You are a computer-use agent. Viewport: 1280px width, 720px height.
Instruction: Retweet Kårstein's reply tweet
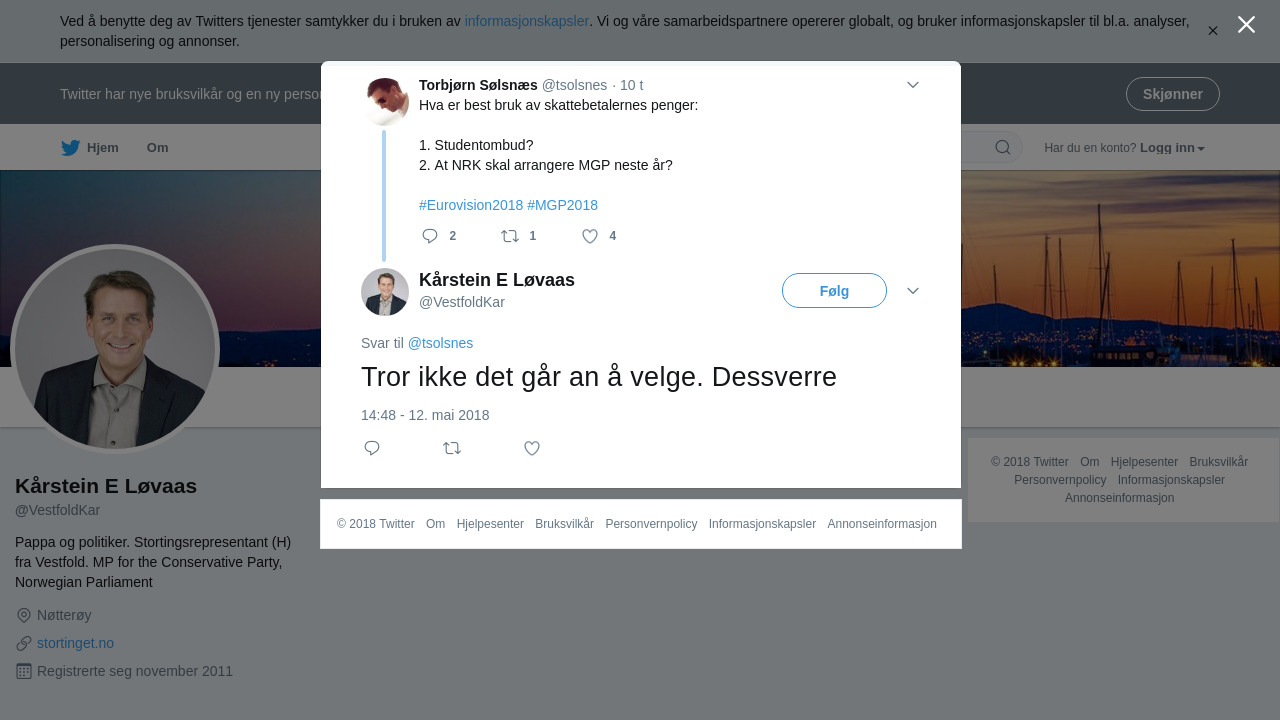(452, 448)
